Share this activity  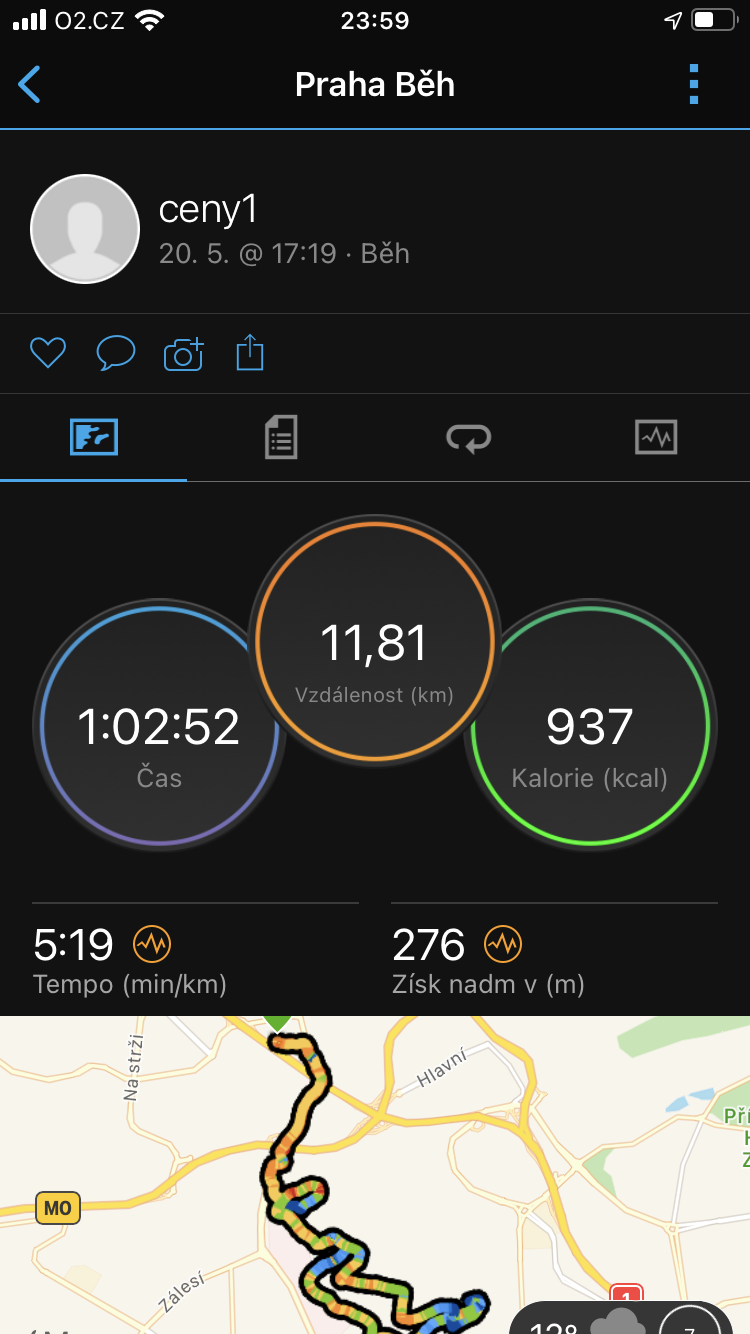250,353
